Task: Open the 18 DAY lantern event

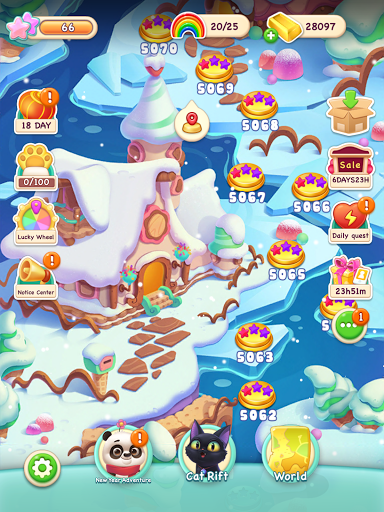Action: pyautogui.click(x=36, y=112)
